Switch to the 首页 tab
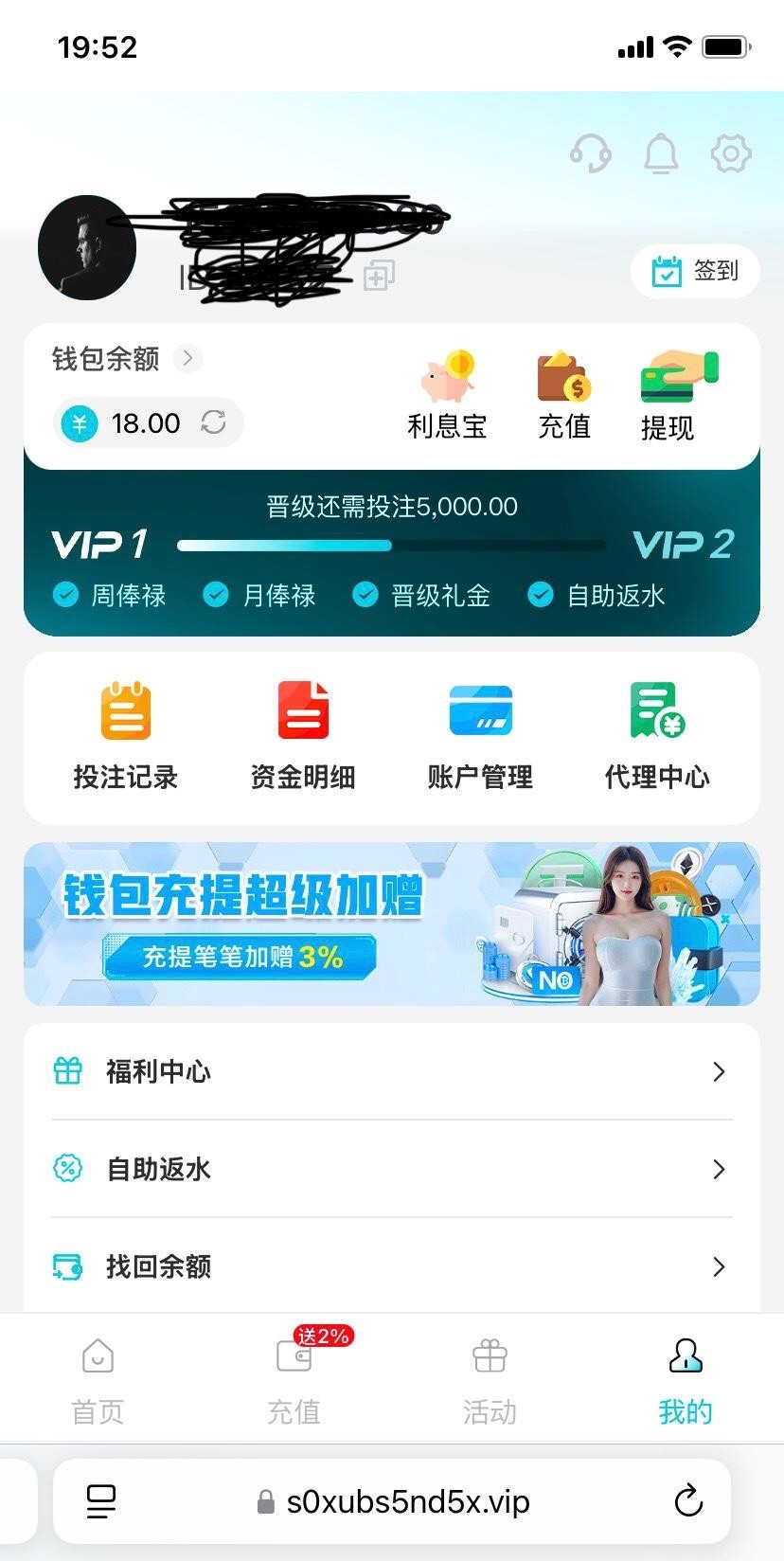The image size is (784, 1561). tap(98, 1380)
